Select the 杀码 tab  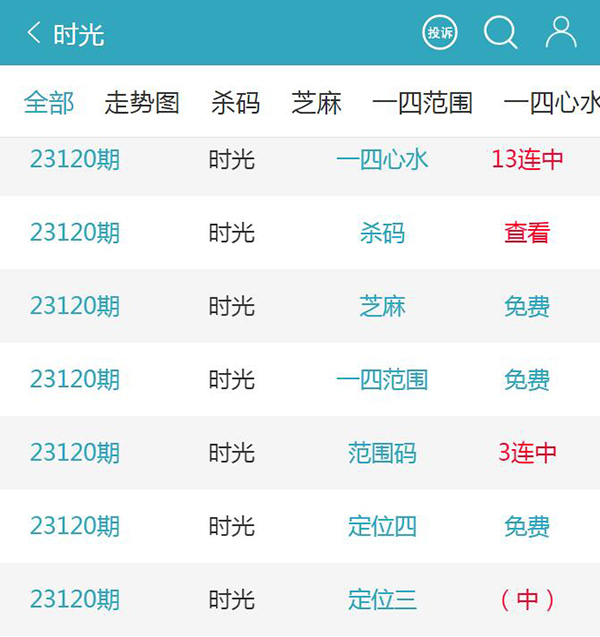pos(235,102)
